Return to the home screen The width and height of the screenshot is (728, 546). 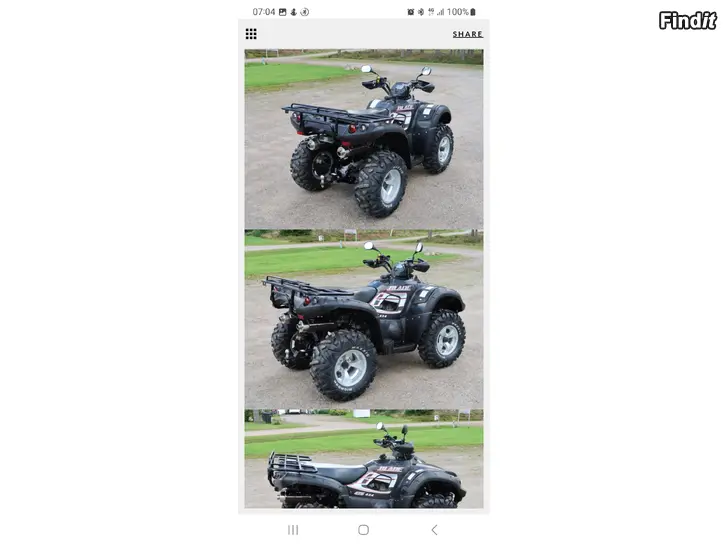(363, 530)
